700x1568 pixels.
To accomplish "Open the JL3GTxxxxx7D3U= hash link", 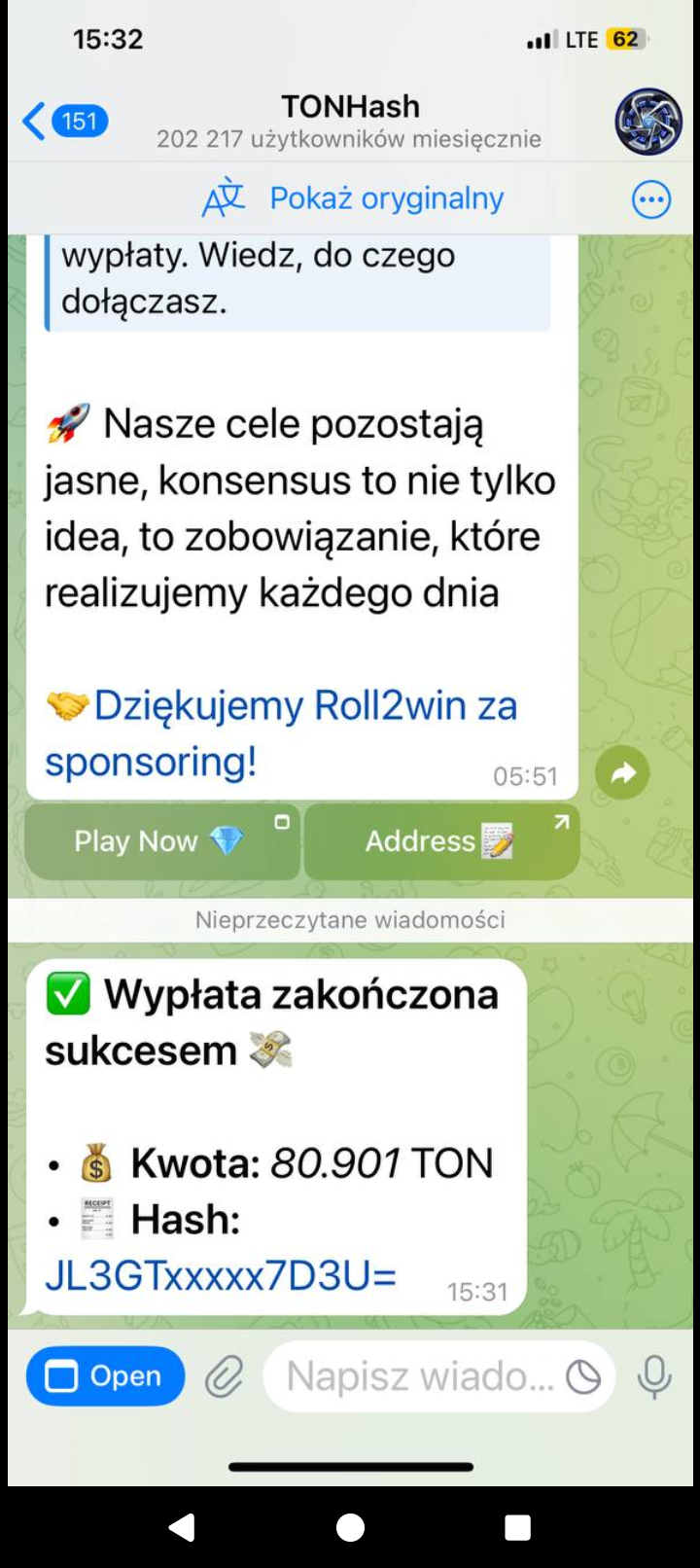I will (221, 1275).
